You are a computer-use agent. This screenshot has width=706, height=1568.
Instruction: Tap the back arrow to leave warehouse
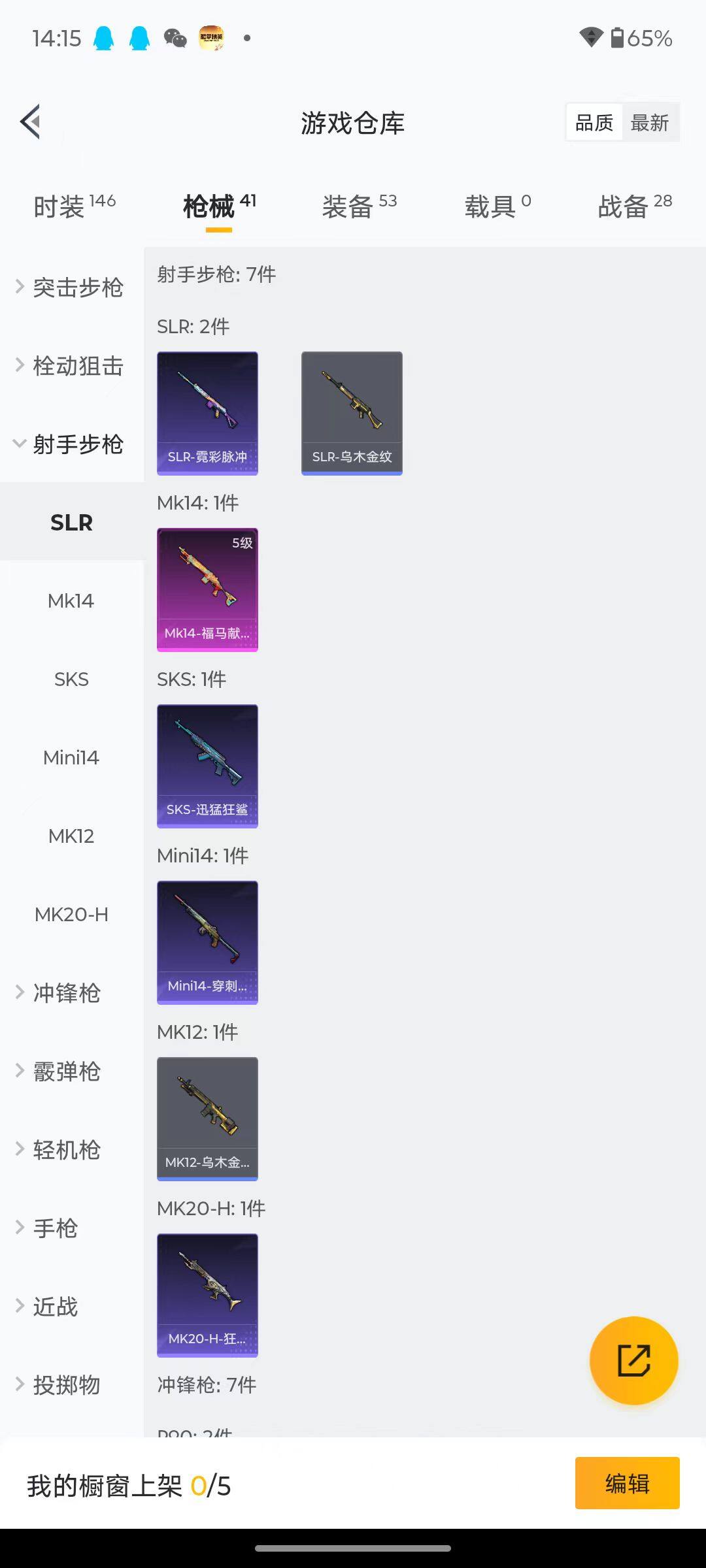(x=29, y=122)
